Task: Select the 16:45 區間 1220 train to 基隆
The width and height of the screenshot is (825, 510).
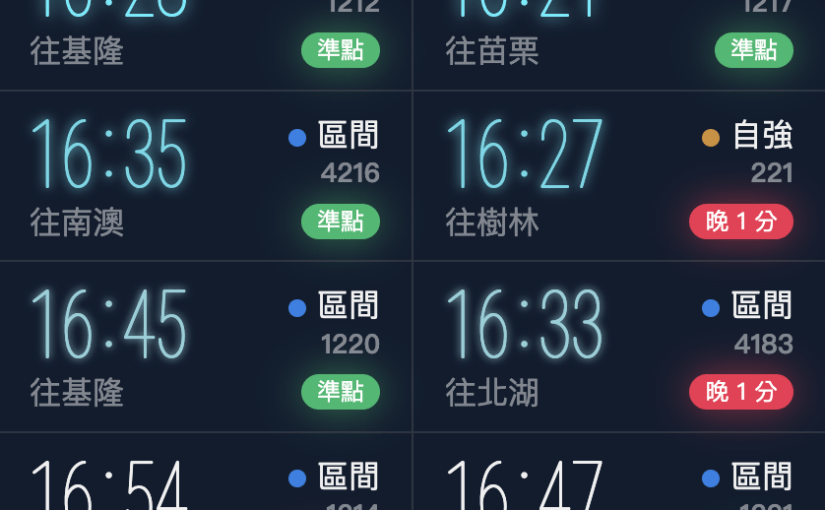Action: [205, 347]
